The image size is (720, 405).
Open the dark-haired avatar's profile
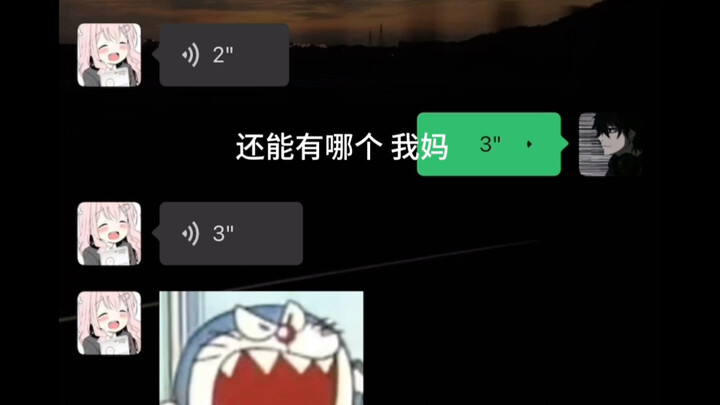click(x=610, y=144)
